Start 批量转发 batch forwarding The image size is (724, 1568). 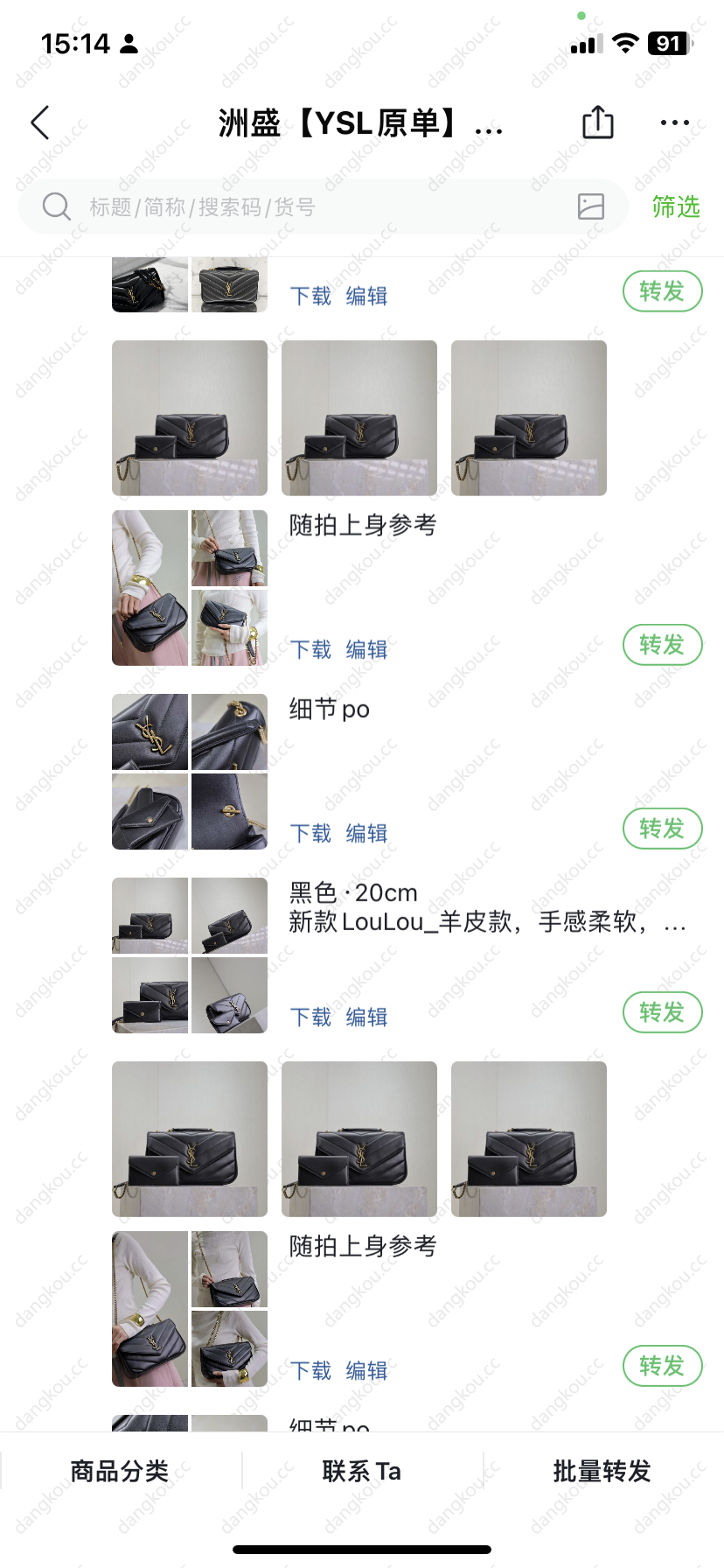pyautogui.click(x=602, y=1471)
